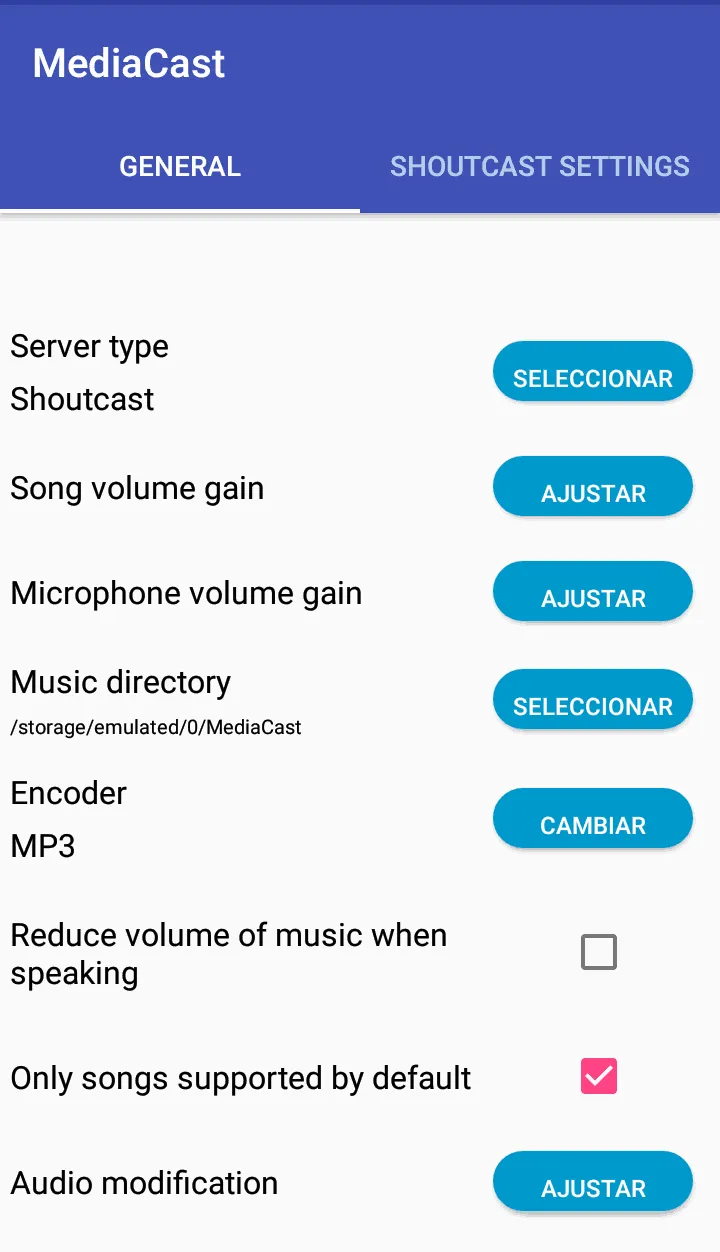Open Ajustar for Microphone volume gain
Image resolution: width=720 pixels, height=1252 pixels.
tap(593, 592)
